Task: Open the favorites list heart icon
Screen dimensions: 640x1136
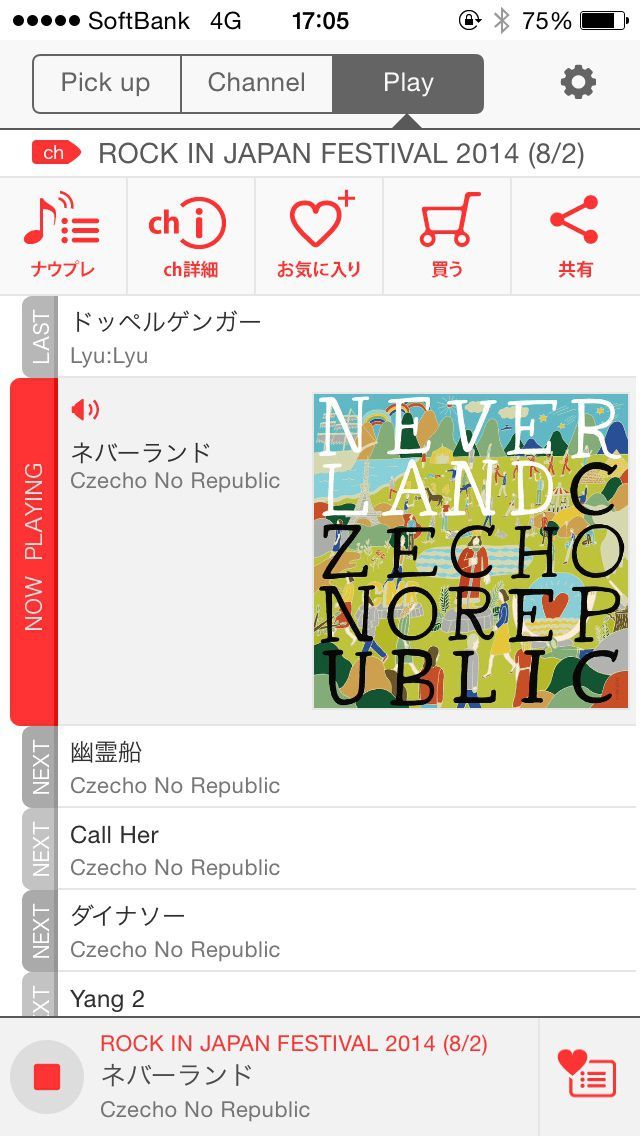Action: (587, 1076)
